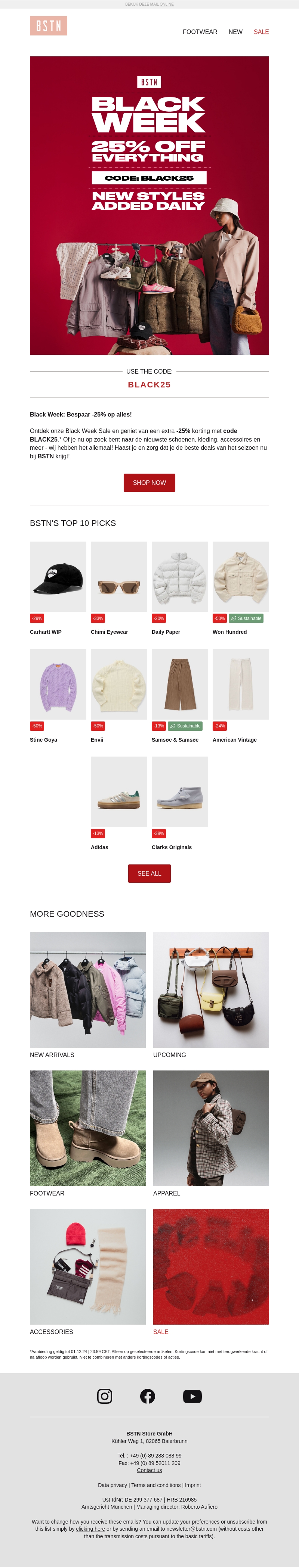Browse the ACCESSORIES category tile
The height and width of the screenshot is (1568, 299).
[88, 1266]
